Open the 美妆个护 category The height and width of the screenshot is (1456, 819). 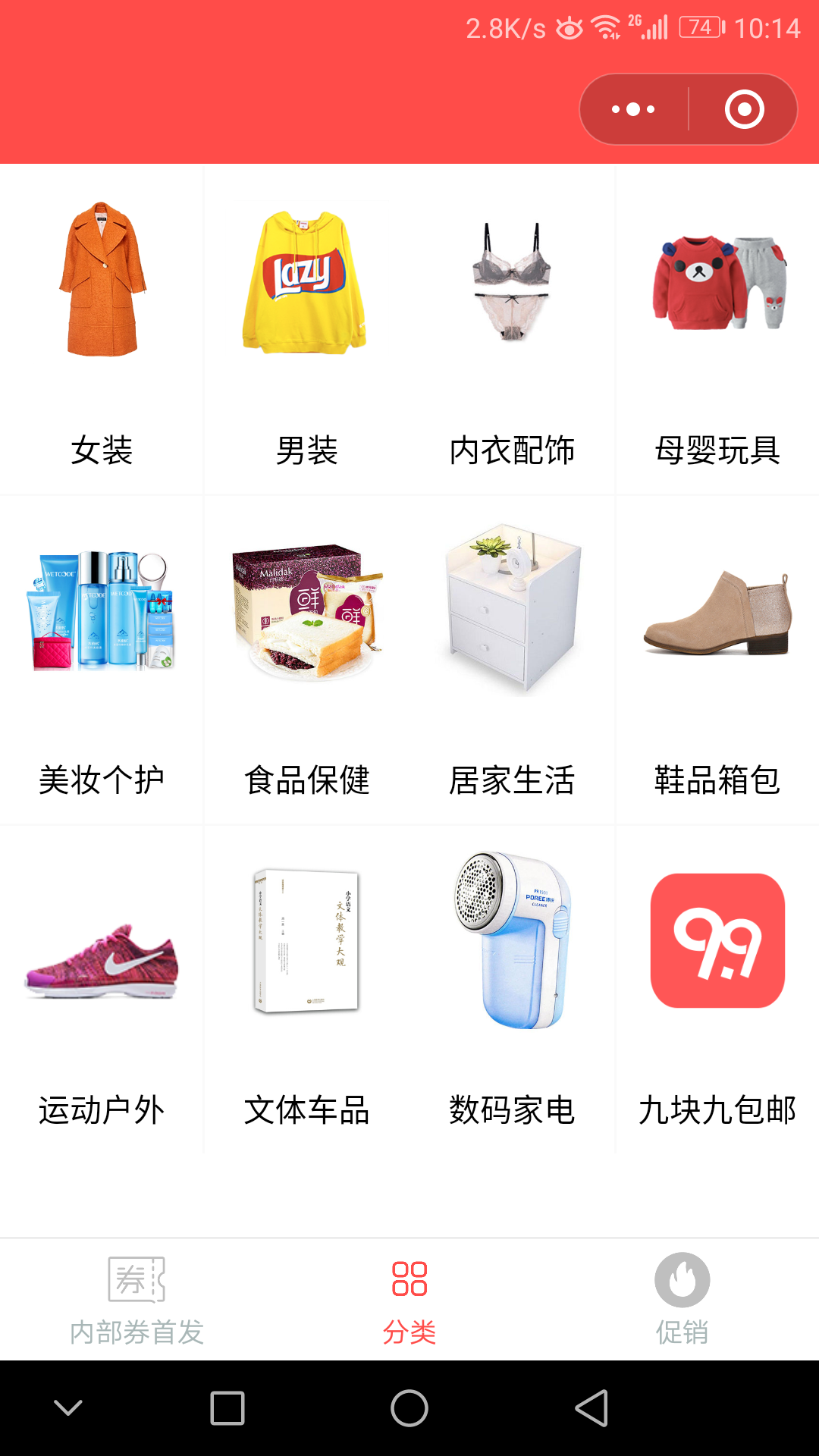pyautogui.click(x=102, y=660)
